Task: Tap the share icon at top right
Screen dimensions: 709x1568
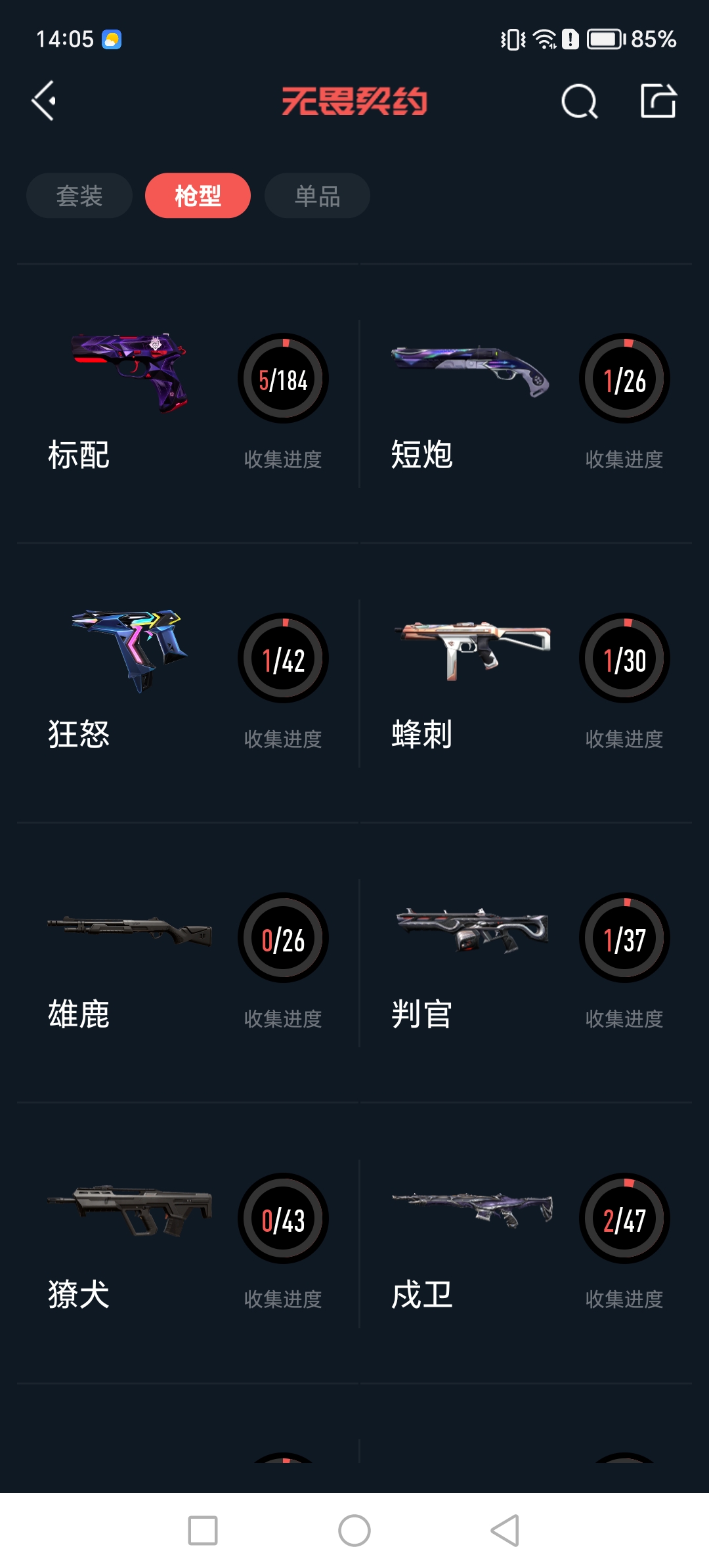Action: coord(660,102)
